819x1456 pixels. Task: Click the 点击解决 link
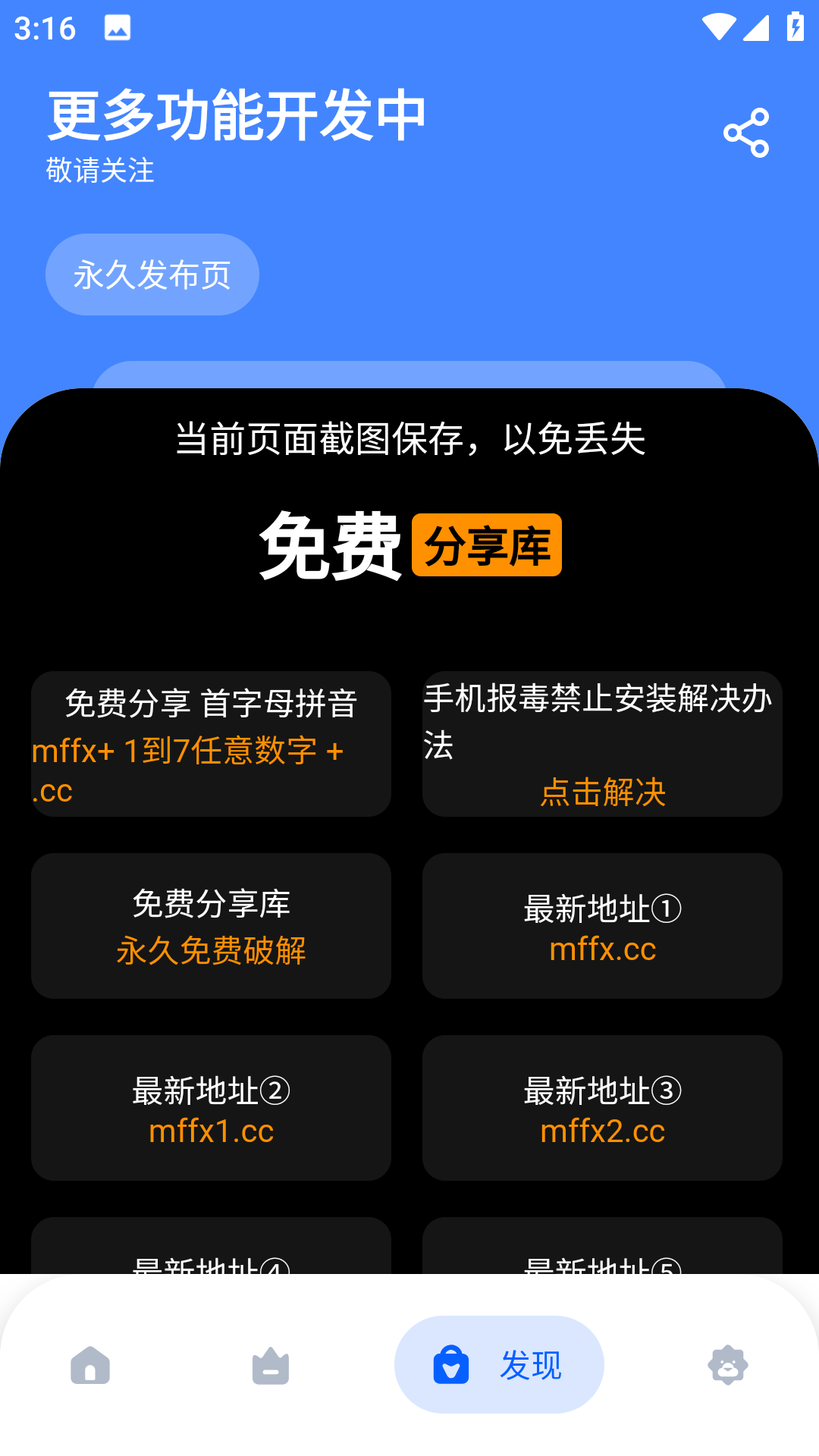coord(602,793)
